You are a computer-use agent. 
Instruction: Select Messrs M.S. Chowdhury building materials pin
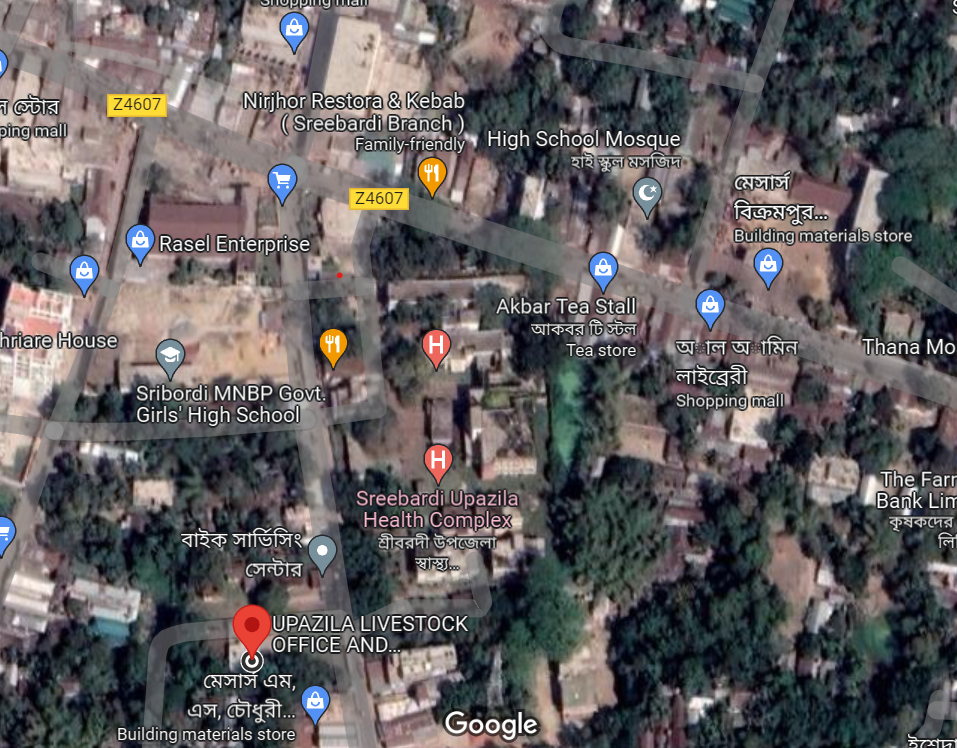316,703
